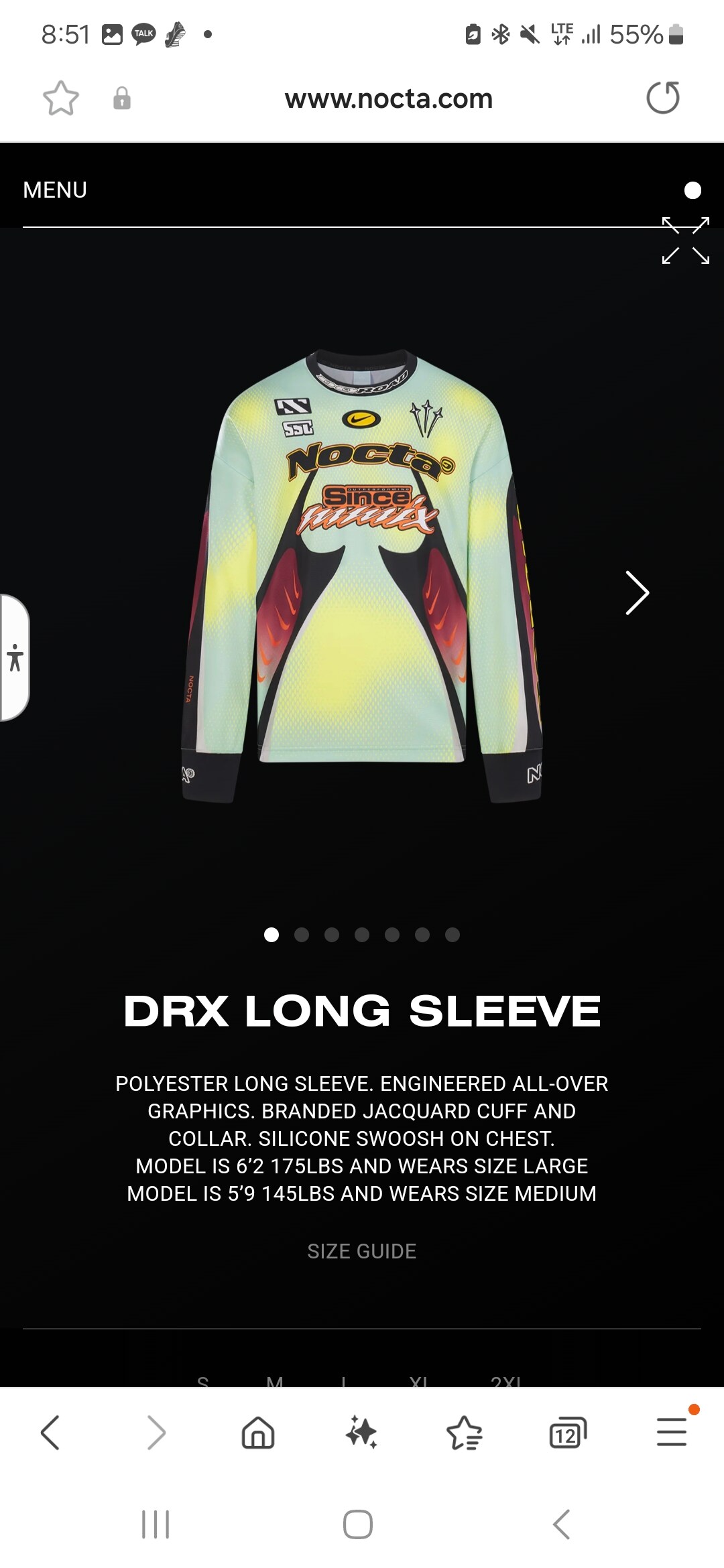
Task: Reload the nocta.com page
Action: (662, 99)
